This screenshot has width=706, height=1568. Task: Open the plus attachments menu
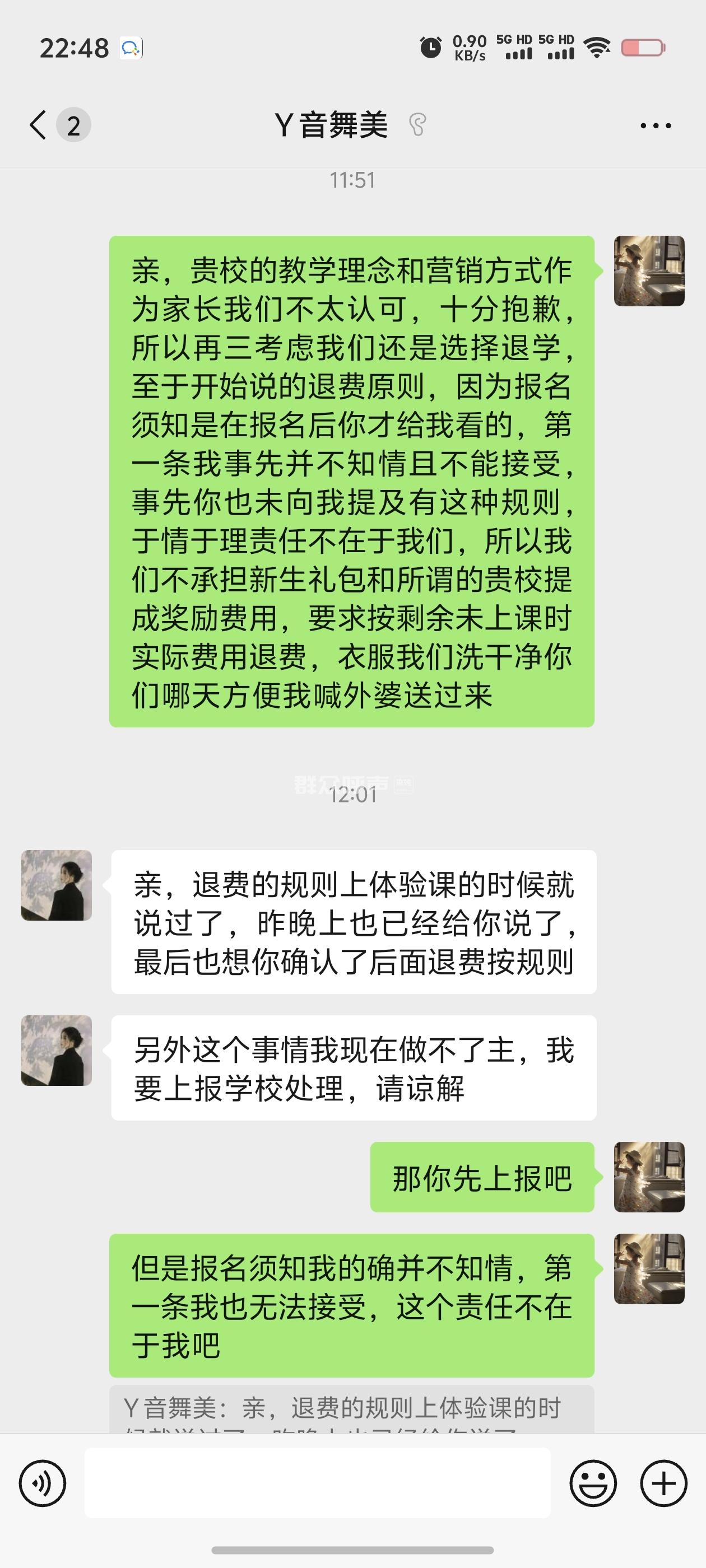[664, 1483]
